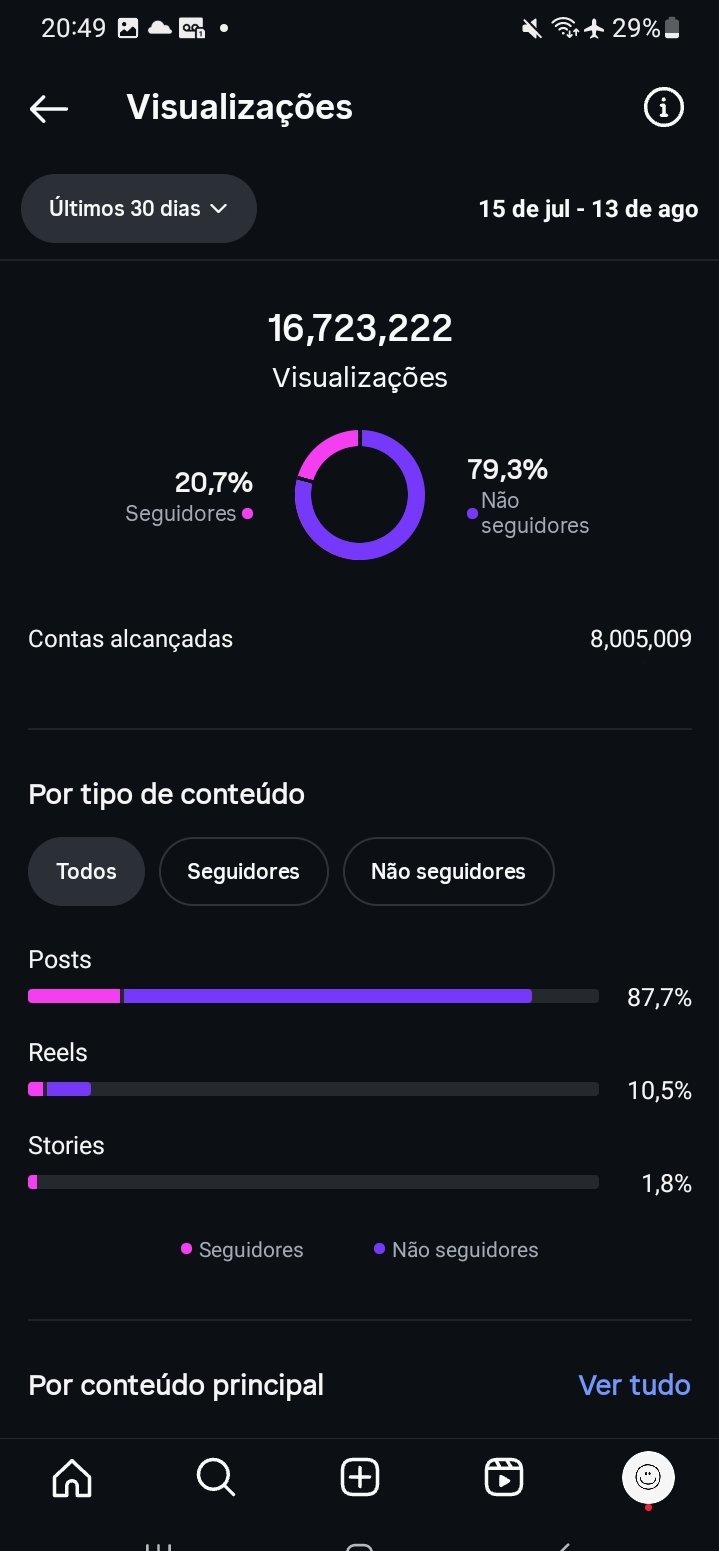Screen dimensions: 719x1551
Task: Open the profile tab avatar
Action: (648, 1476)
